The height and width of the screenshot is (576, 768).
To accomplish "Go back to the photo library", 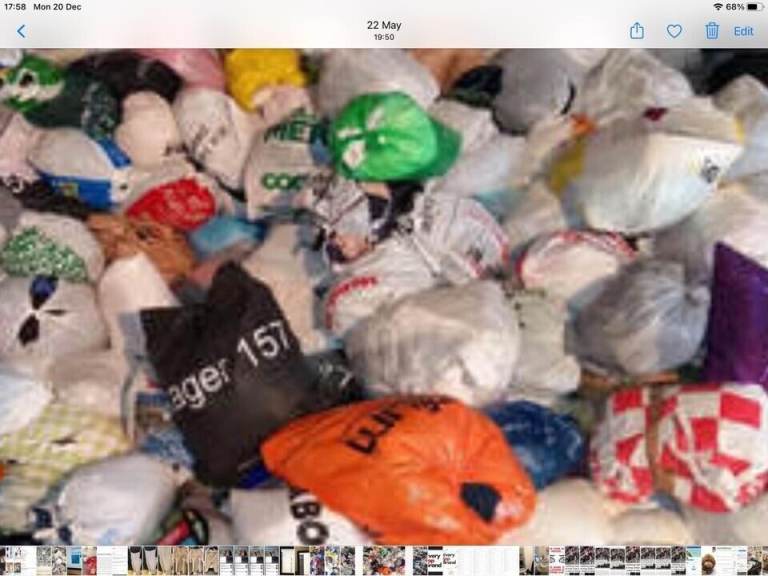I will 21,31.
